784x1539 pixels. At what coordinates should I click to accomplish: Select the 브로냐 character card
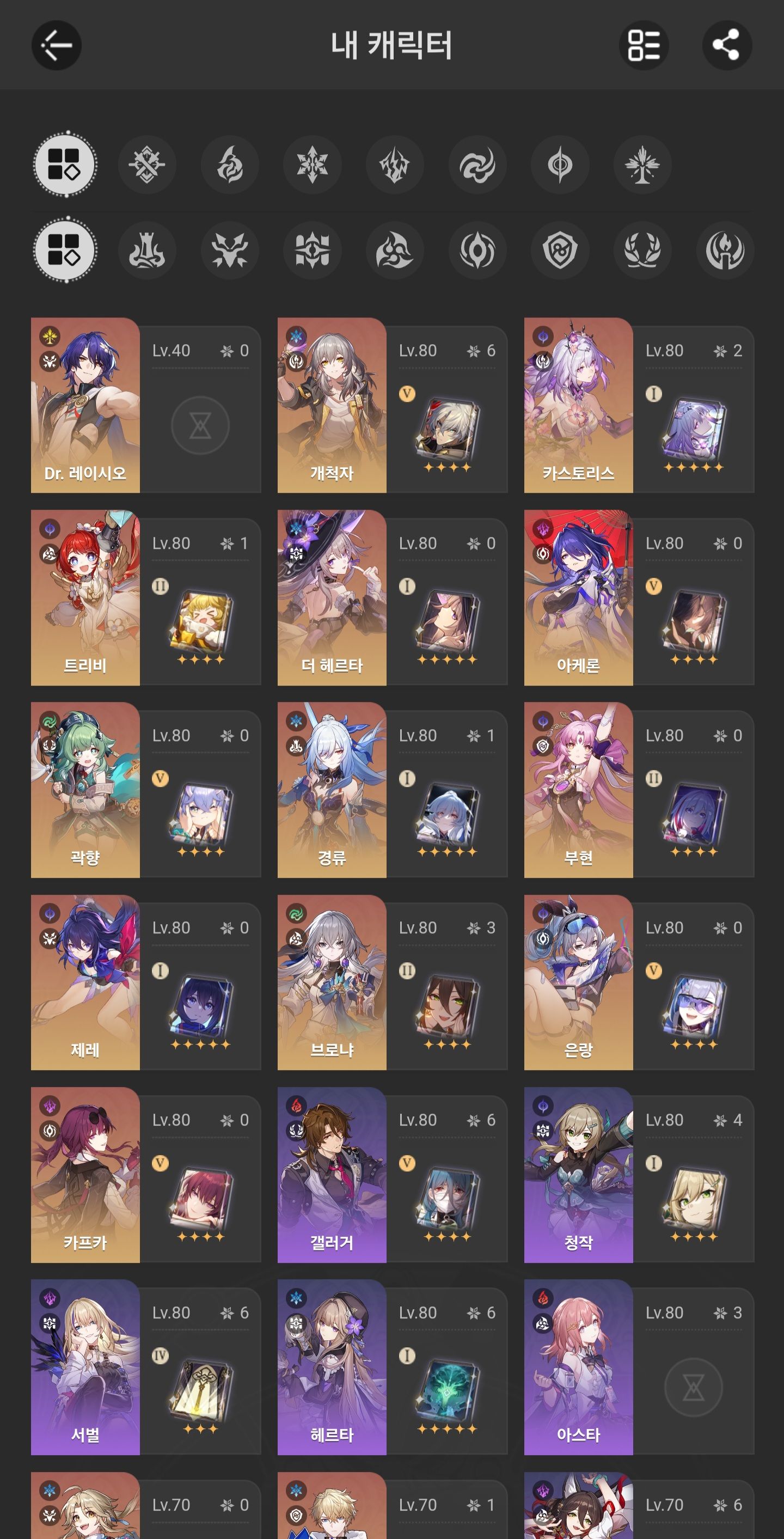point(332,982)
